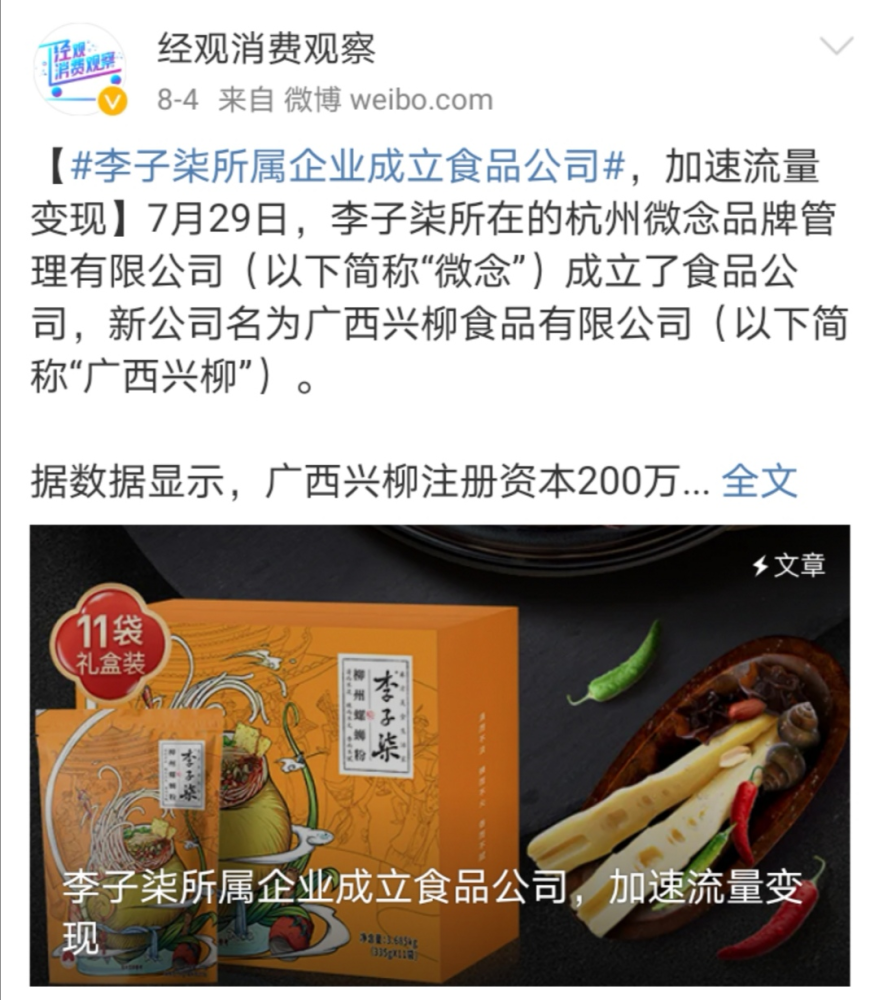Open the #李子柒所属企业成立食品公司# hashtag

click(x=349, y=166)
